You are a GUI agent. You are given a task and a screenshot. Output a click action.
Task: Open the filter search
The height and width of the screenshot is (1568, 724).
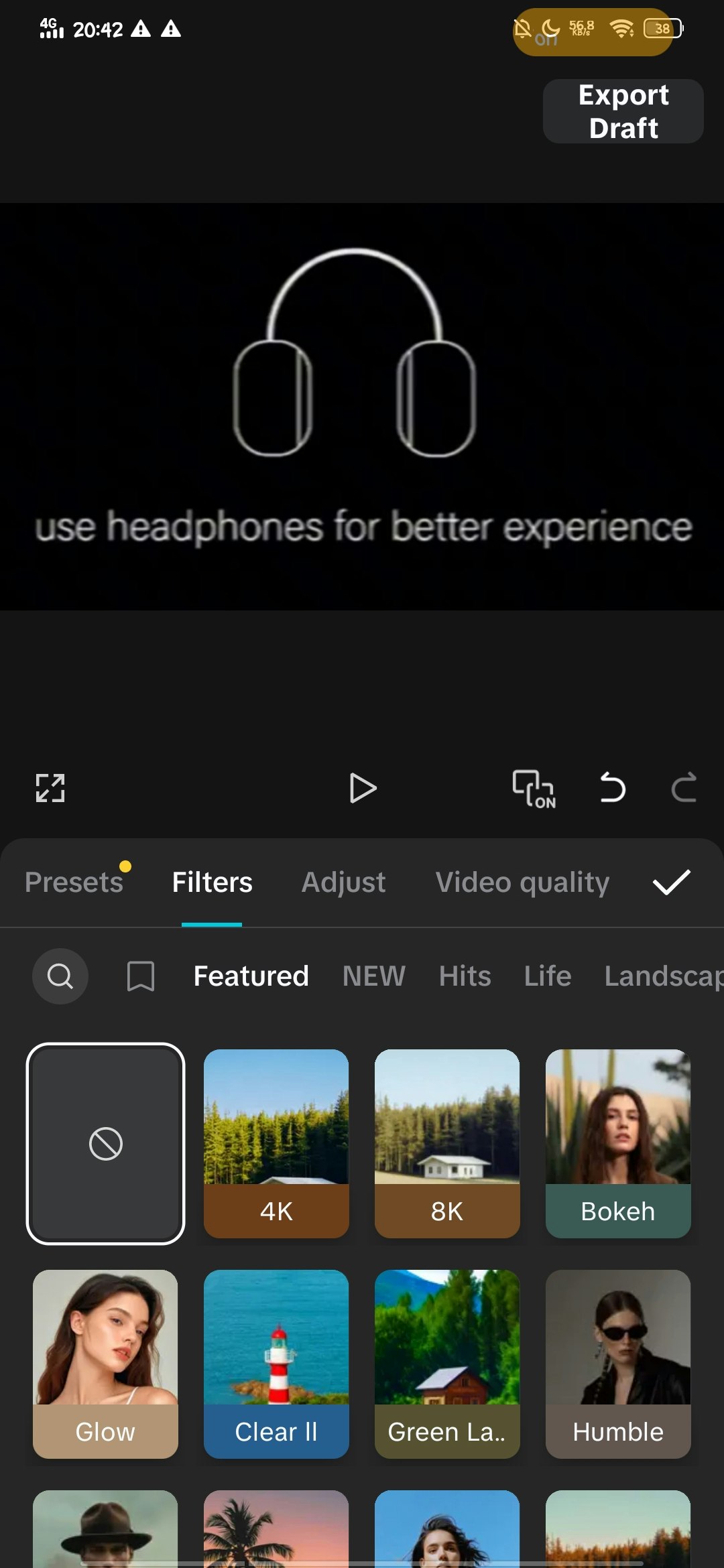coord(60,976)
